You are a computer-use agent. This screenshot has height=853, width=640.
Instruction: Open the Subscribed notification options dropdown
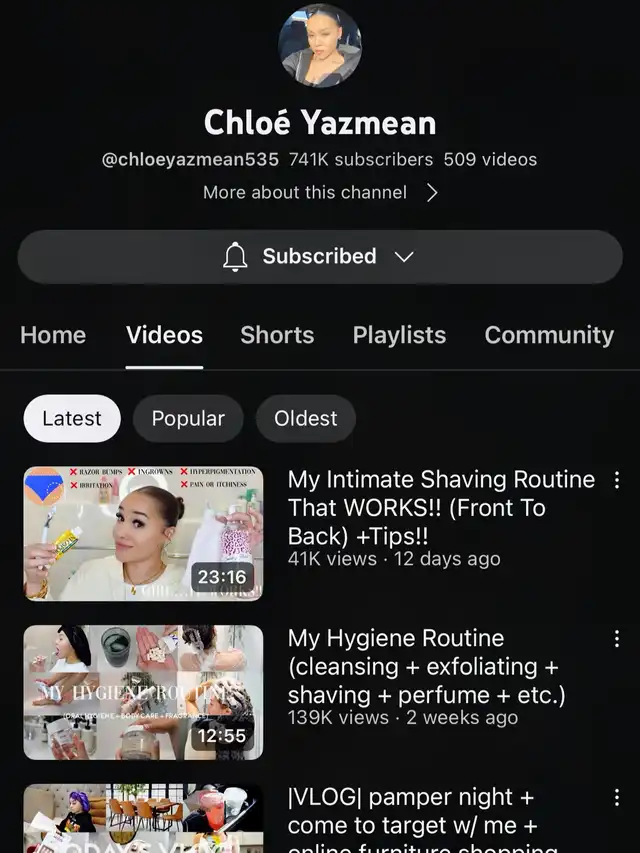coord(320,257)
